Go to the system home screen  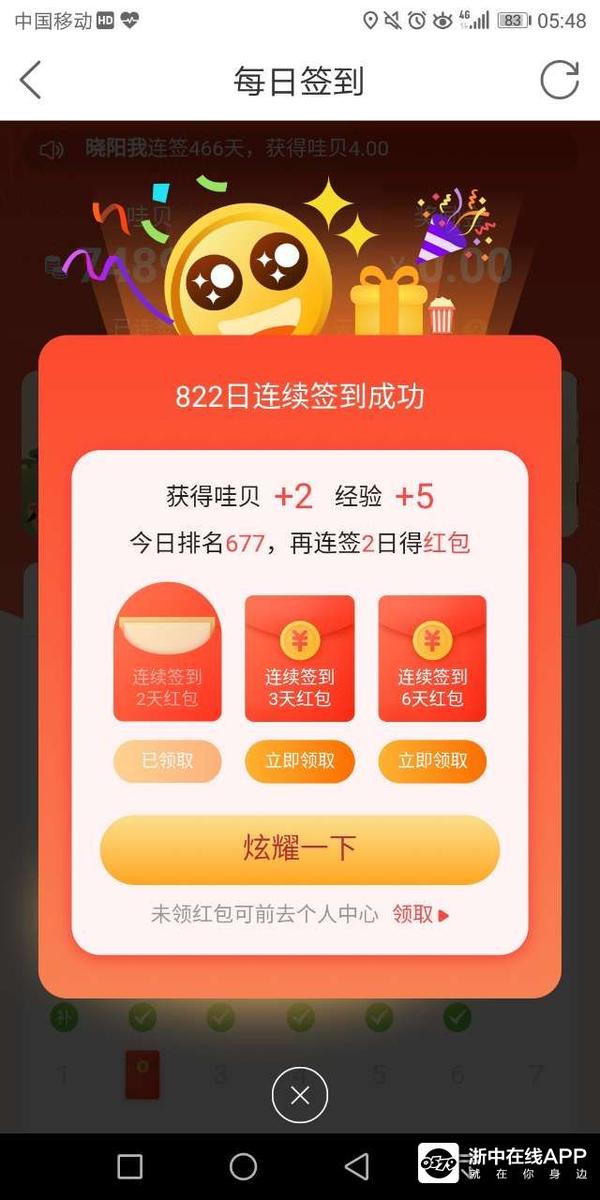(243, 1166)
